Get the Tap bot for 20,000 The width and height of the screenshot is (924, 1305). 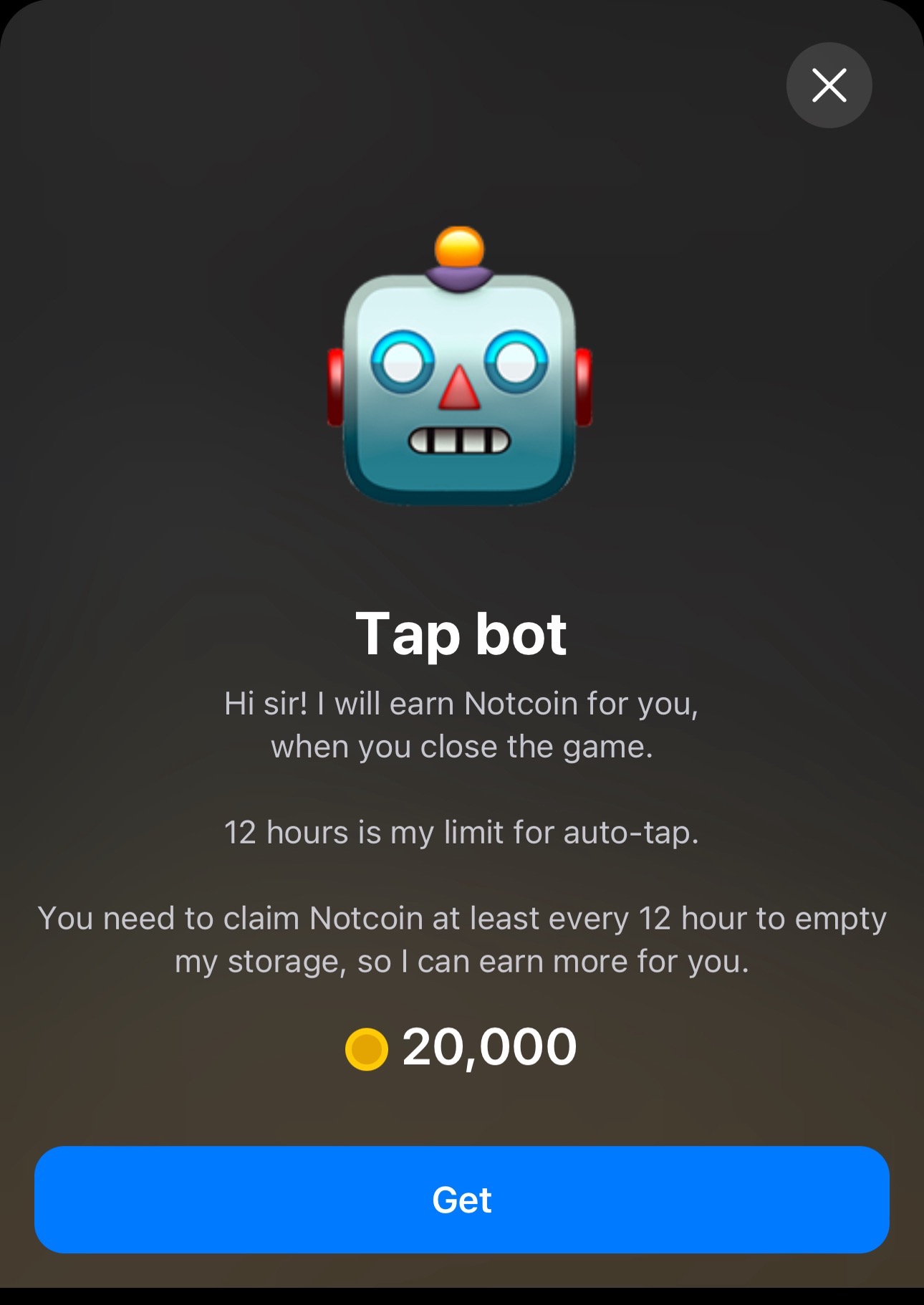[462, 1199]
